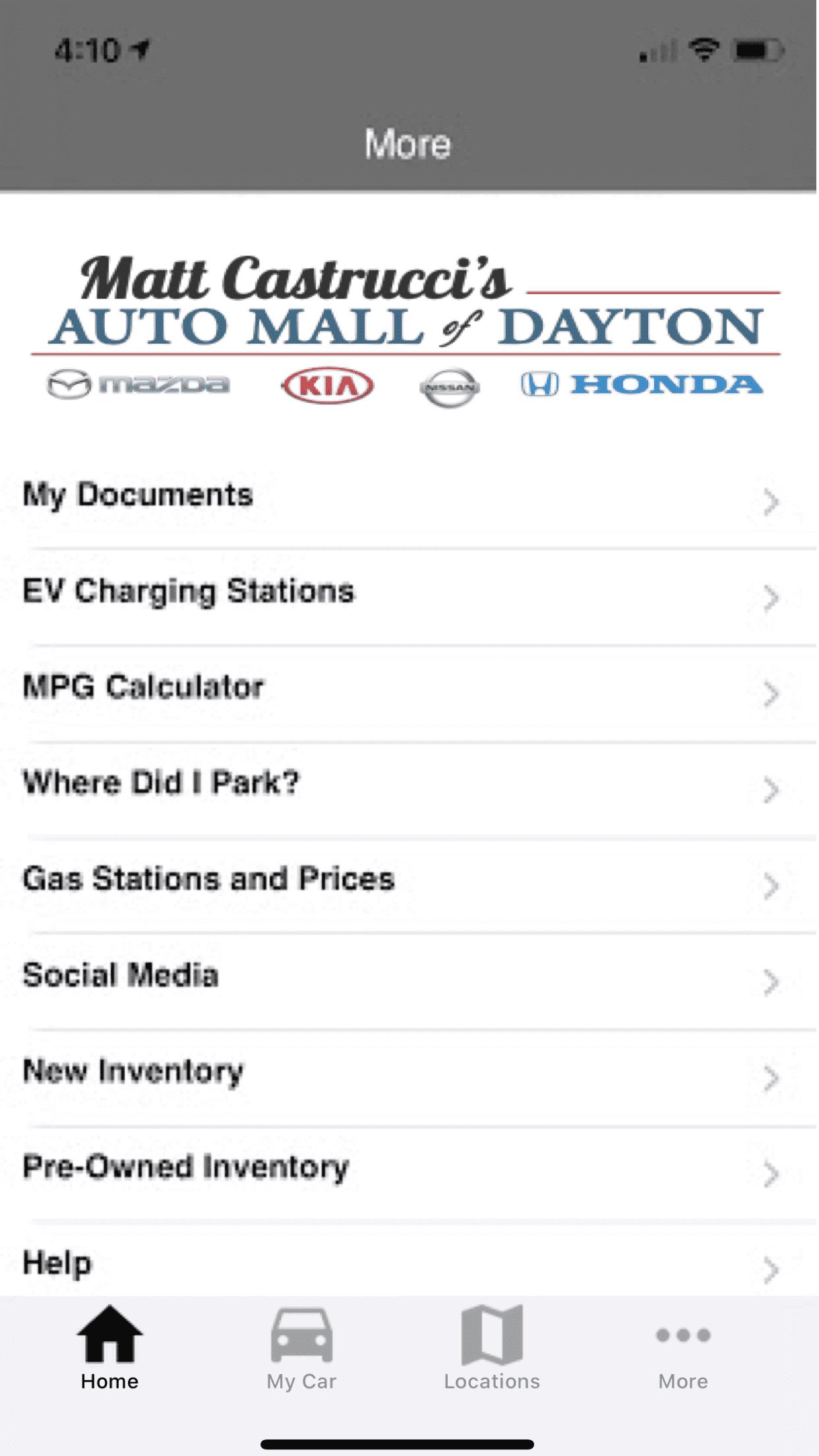Image resolution: width=819 pixels, height=1456 pixels.
Task: Launch the MPG Calculator
Action: click(x=409, y=693)
